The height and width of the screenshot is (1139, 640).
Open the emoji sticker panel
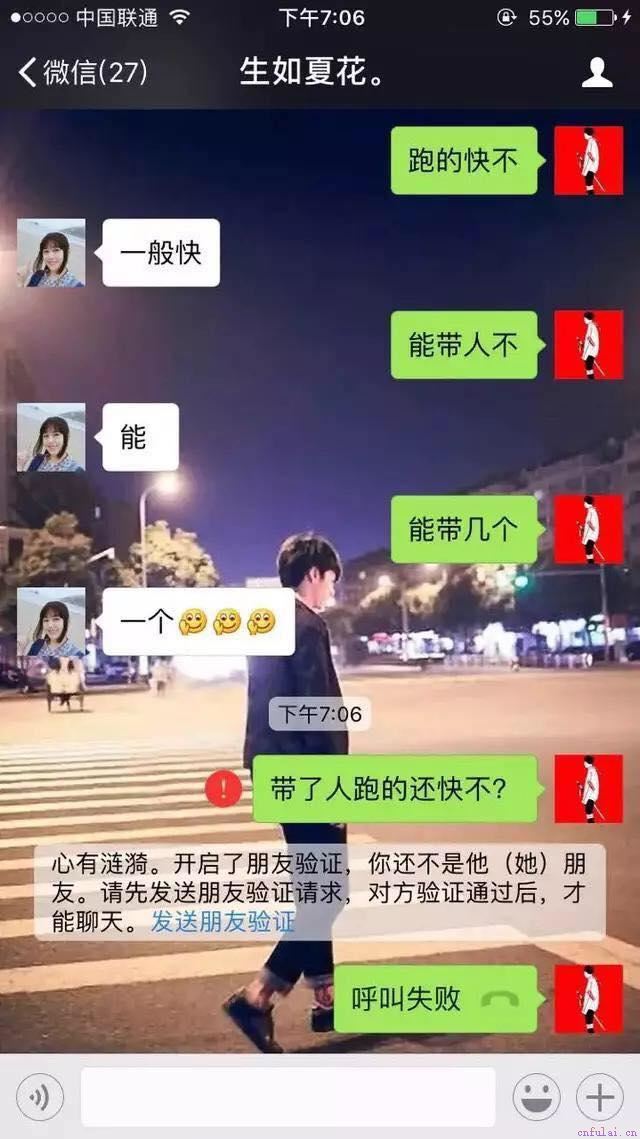[x=536, y=1098]
